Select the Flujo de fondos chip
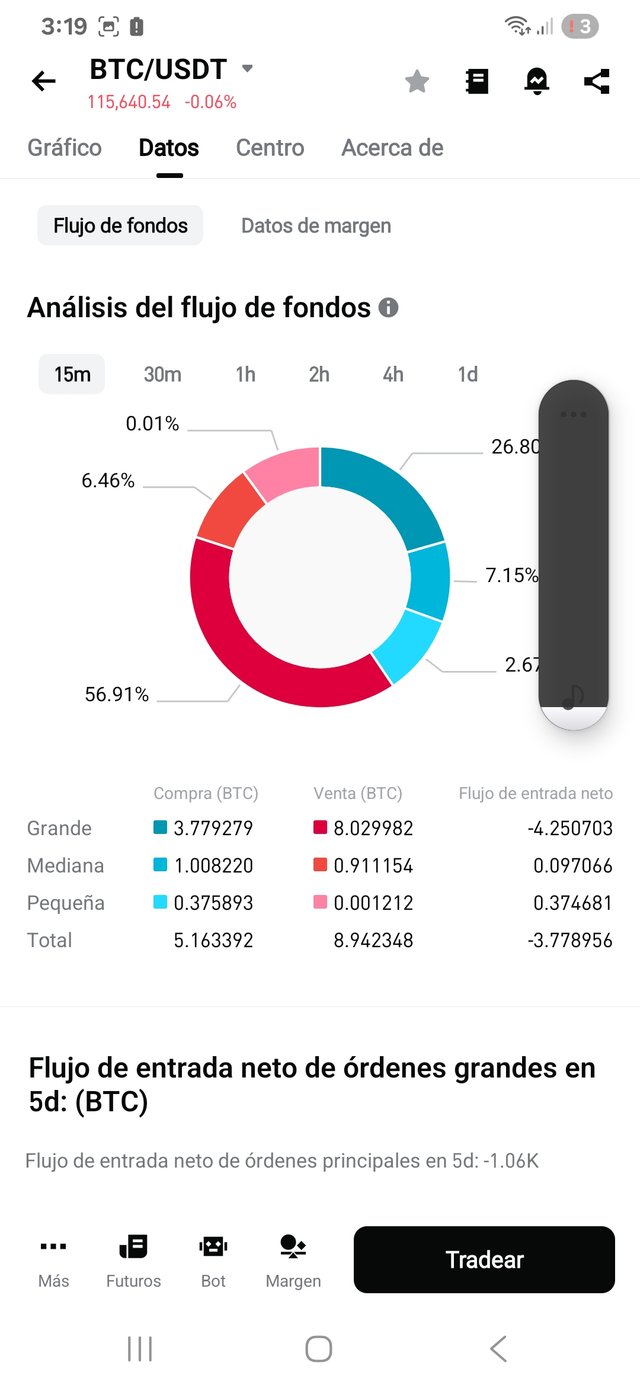640x1387 pixels. pos(121,226)
